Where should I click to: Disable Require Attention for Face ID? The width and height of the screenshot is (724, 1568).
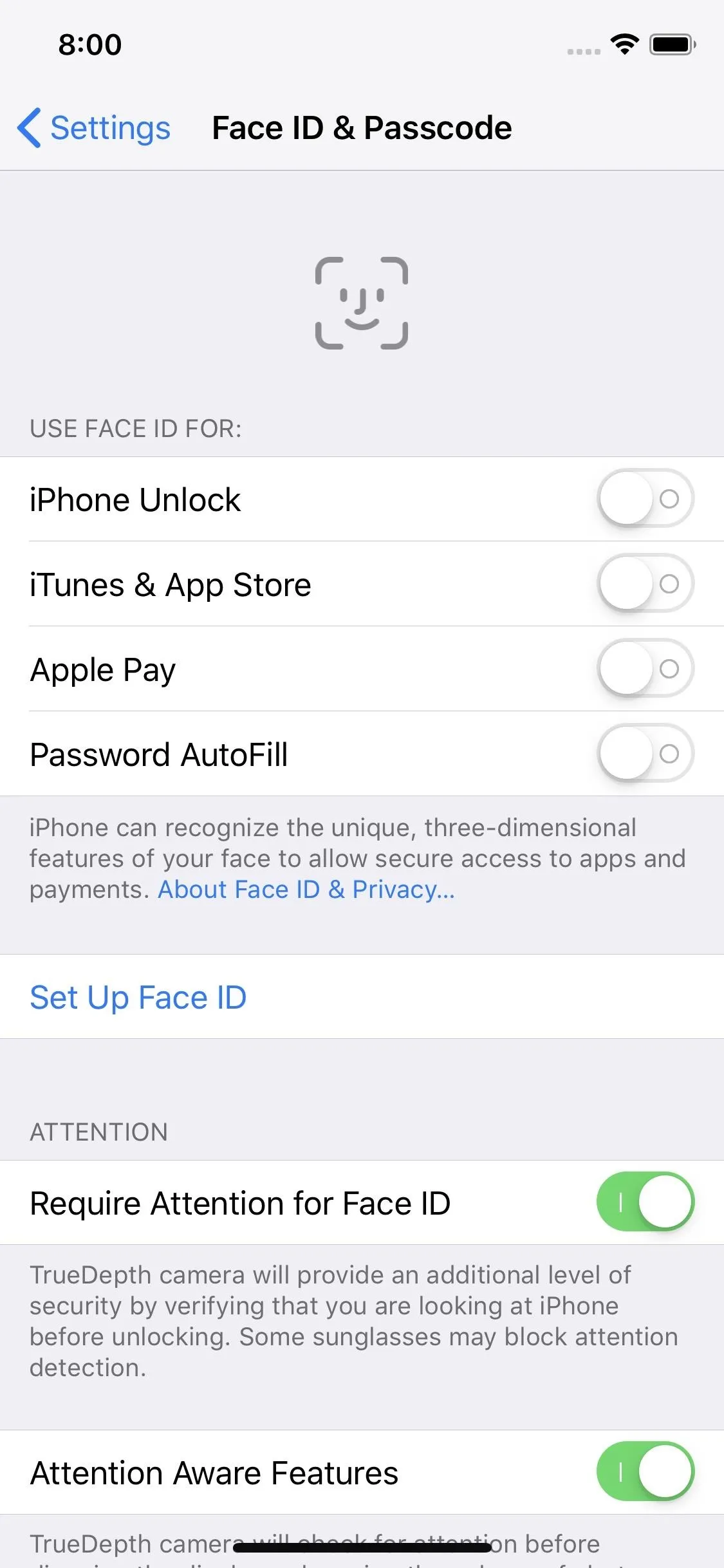point(645,1202)
